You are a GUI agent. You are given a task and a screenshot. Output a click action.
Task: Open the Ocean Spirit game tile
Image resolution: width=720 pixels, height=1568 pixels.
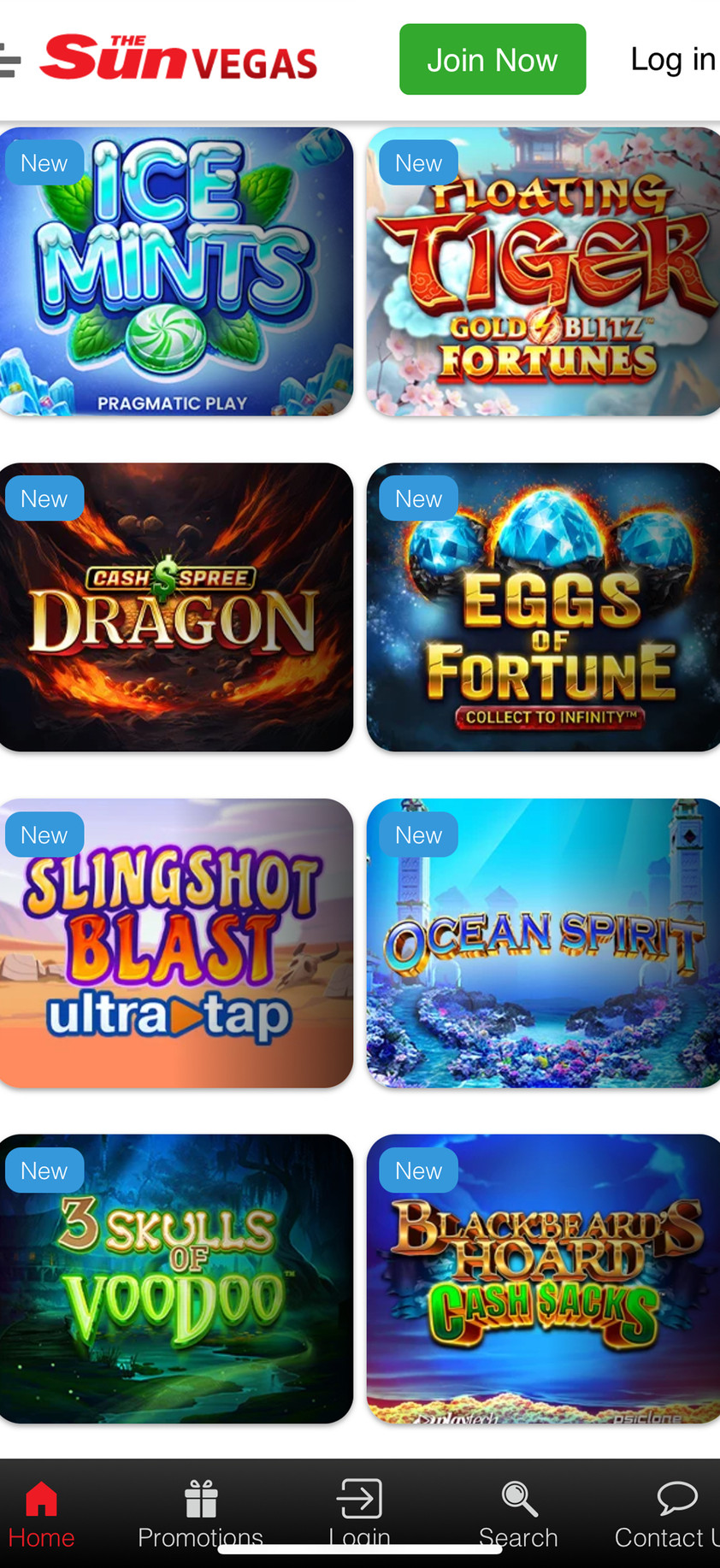(x=543, y=943)
